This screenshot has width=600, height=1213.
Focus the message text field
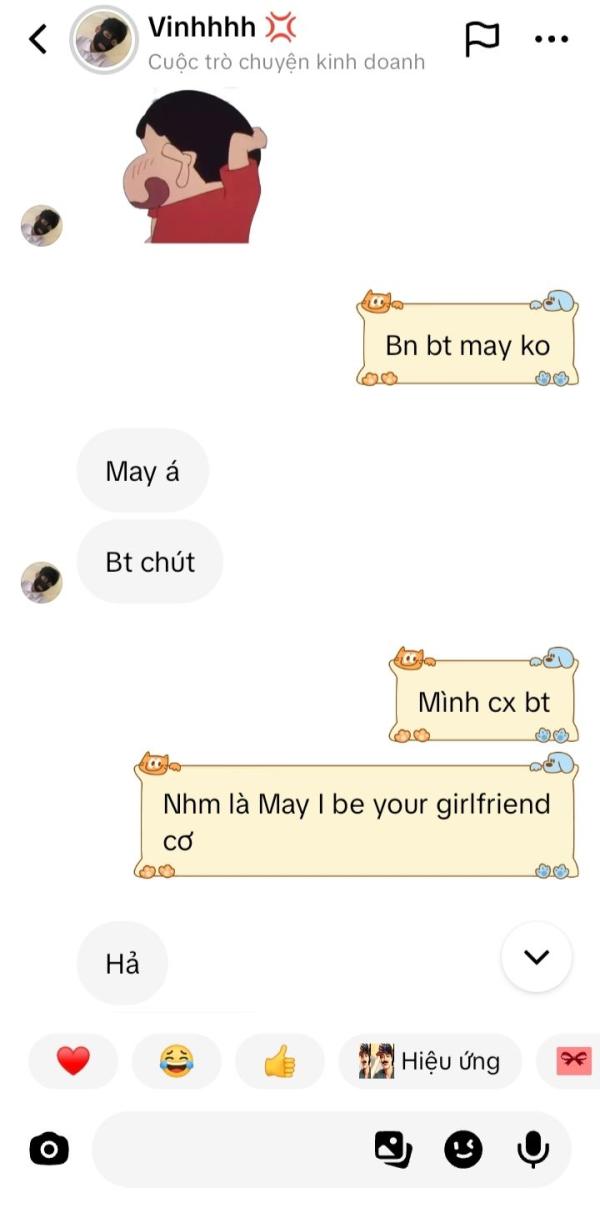pyautogui.click(x=230, y=1149)
